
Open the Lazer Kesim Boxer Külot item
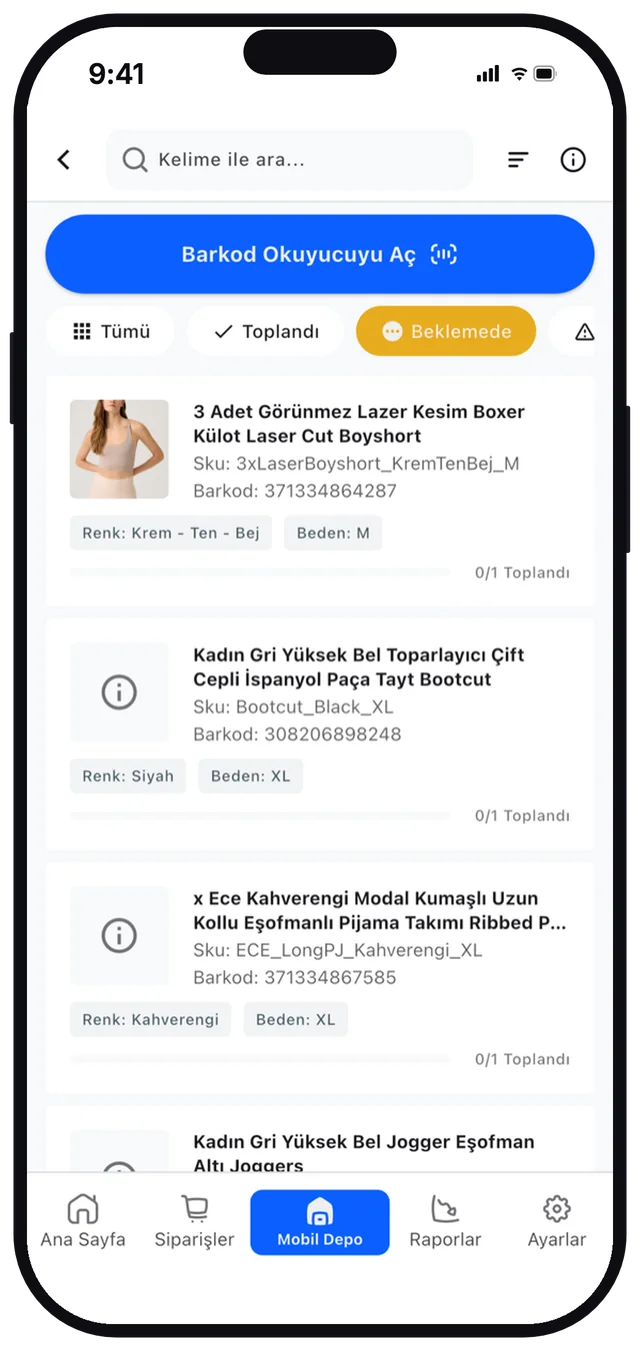320,491
